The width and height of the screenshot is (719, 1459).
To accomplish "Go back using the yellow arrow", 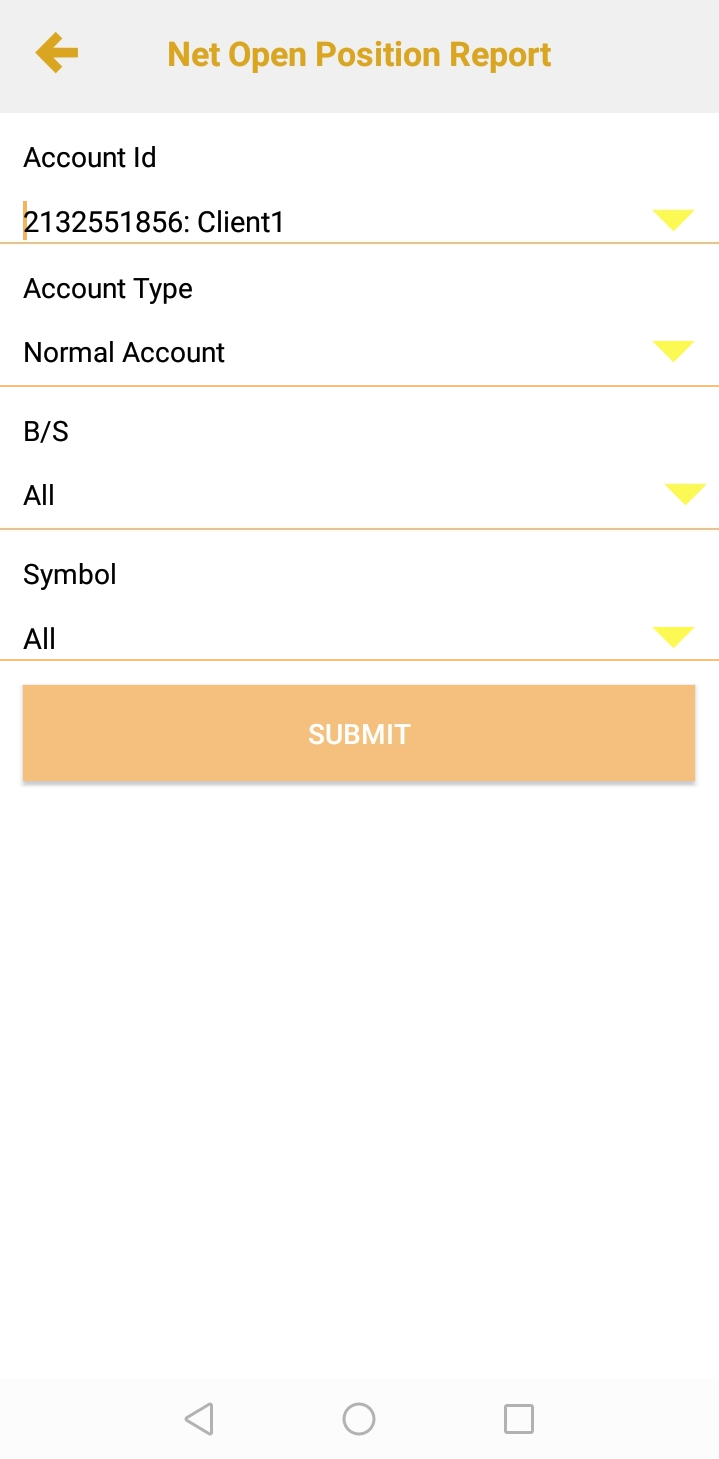I will pyautogui.click(x=57, y=53).
